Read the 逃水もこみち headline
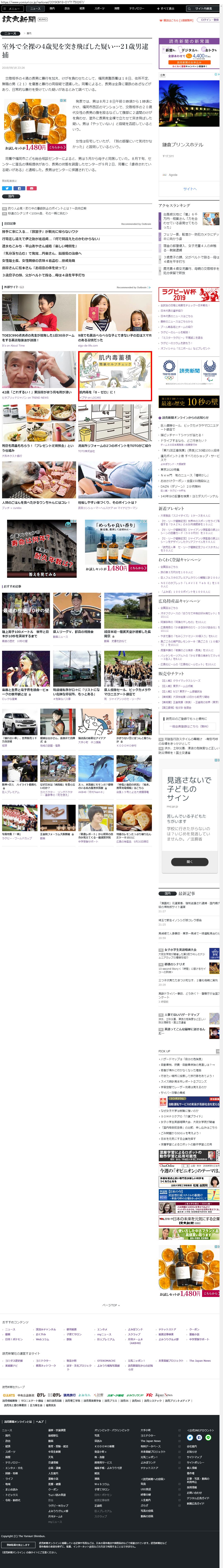This screenshot has width=223, height=1568. tap(42, 246)
